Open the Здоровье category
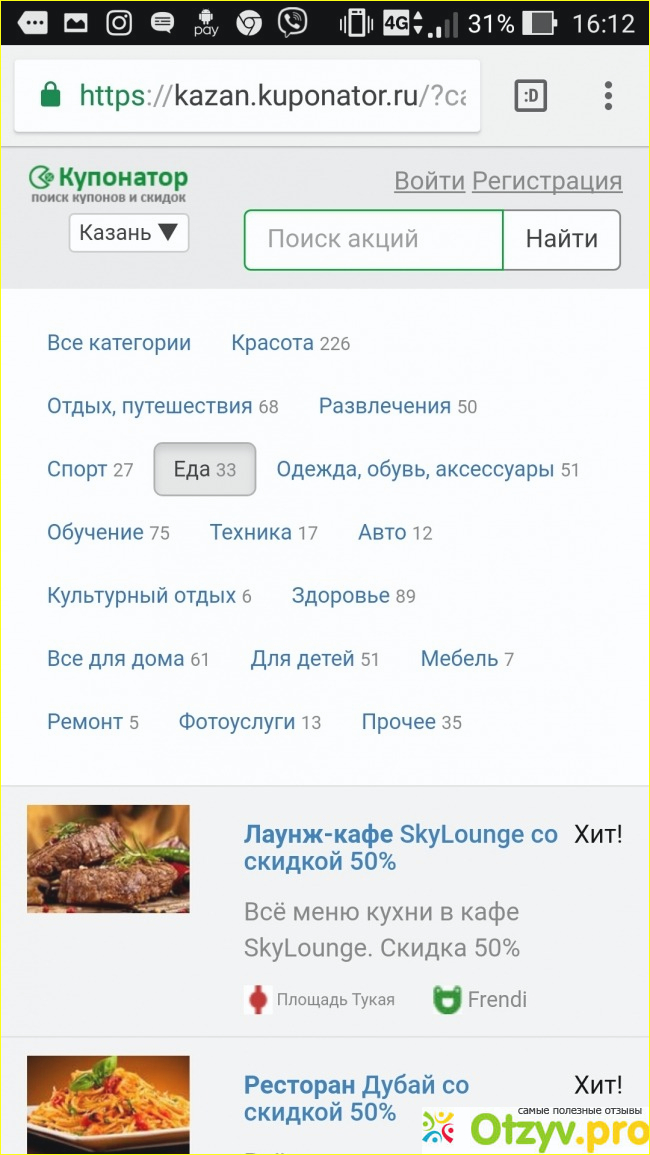650x1155 pixels. 341,595
